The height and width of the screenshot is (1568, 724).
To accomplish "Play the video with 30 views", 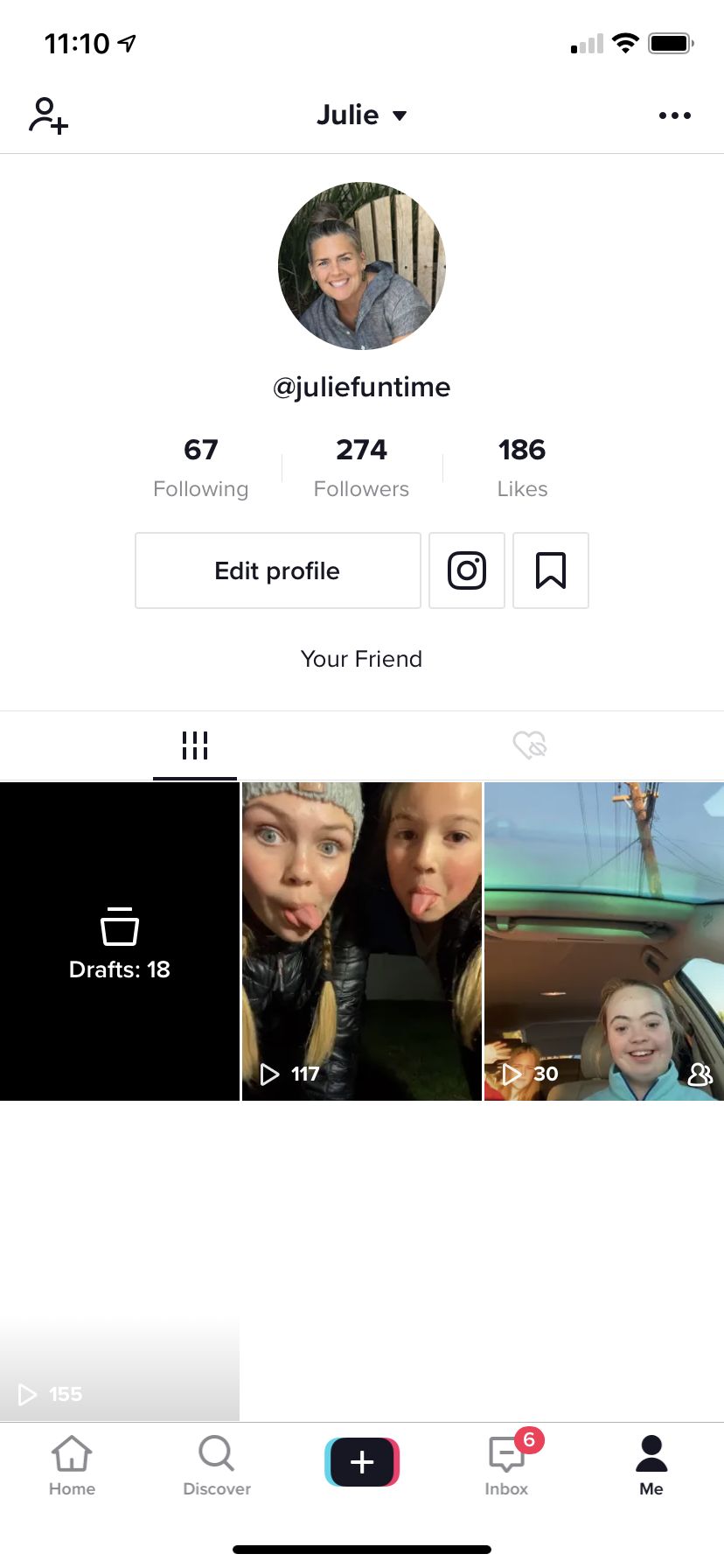I will (603, 941).
